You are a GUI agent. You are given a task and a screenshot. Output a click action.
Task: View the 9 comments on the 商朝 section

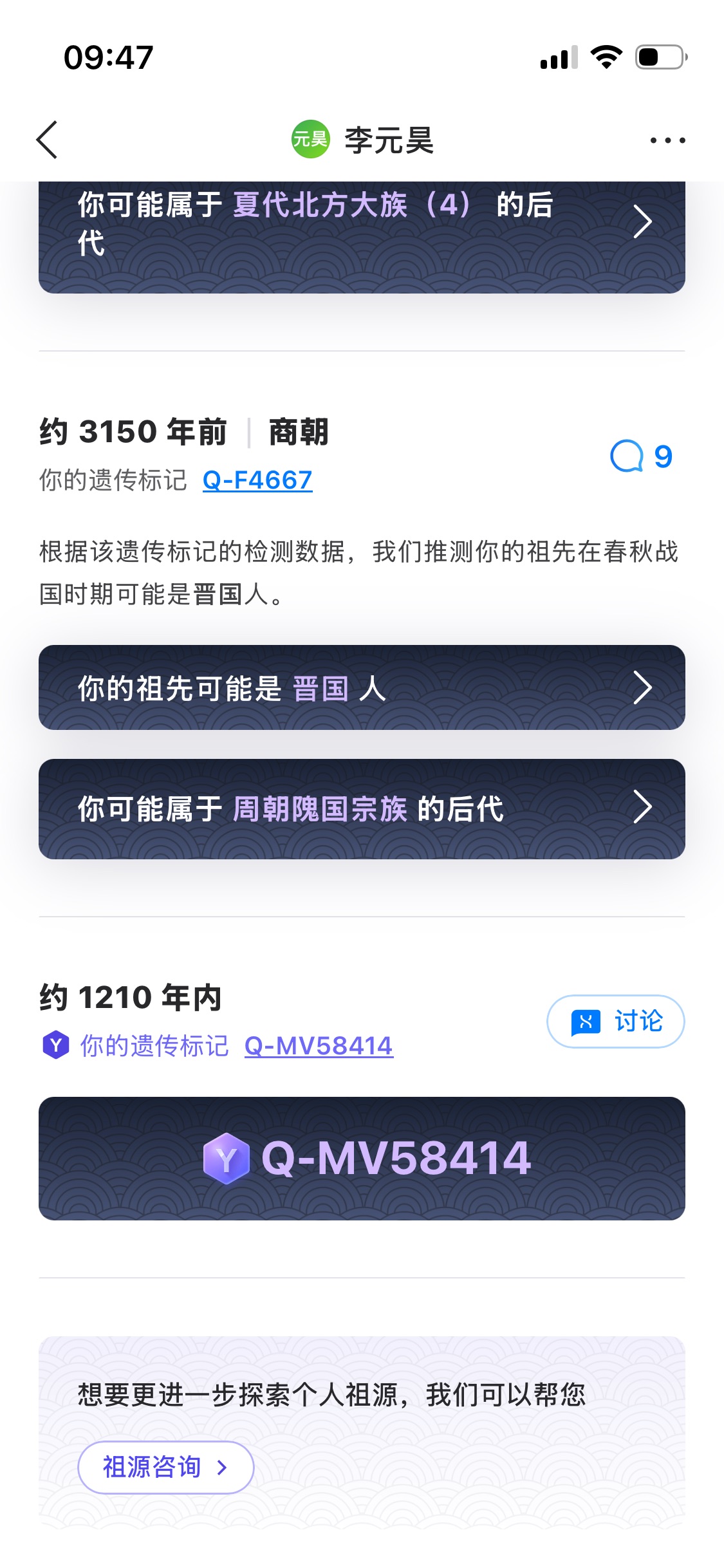click(x=641, y=456)
